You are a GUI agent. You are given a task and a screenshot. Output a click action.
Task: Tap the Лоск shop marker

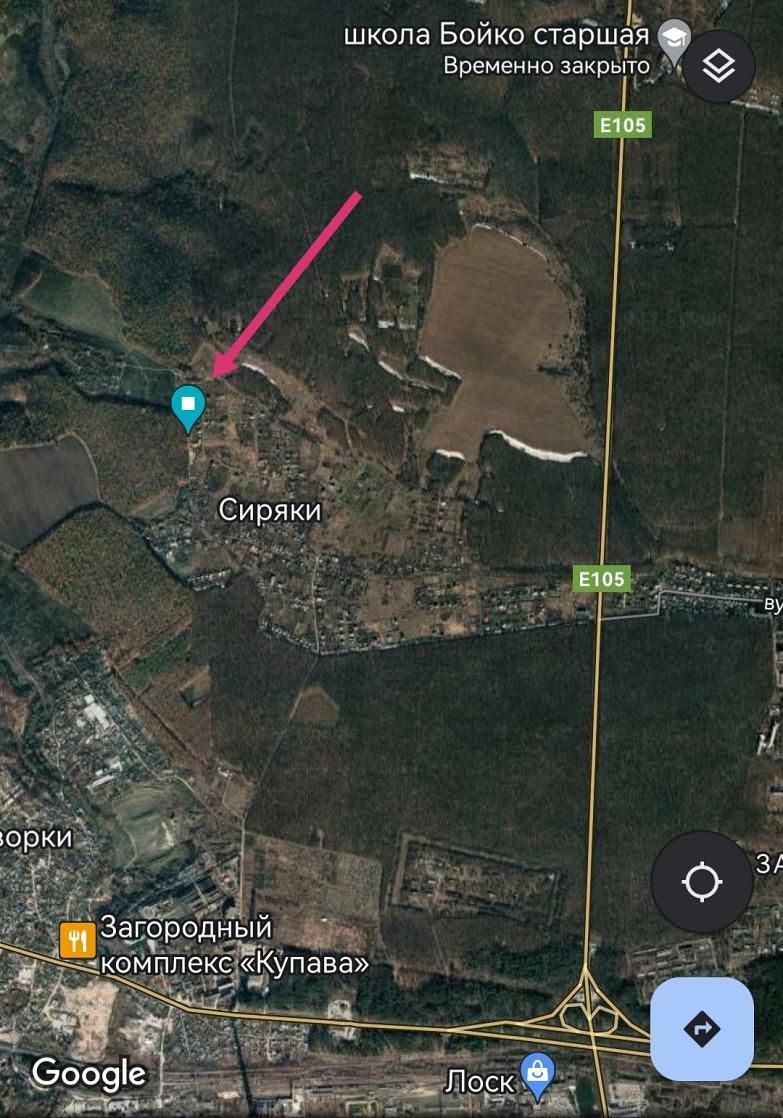tap(538, 1072)
